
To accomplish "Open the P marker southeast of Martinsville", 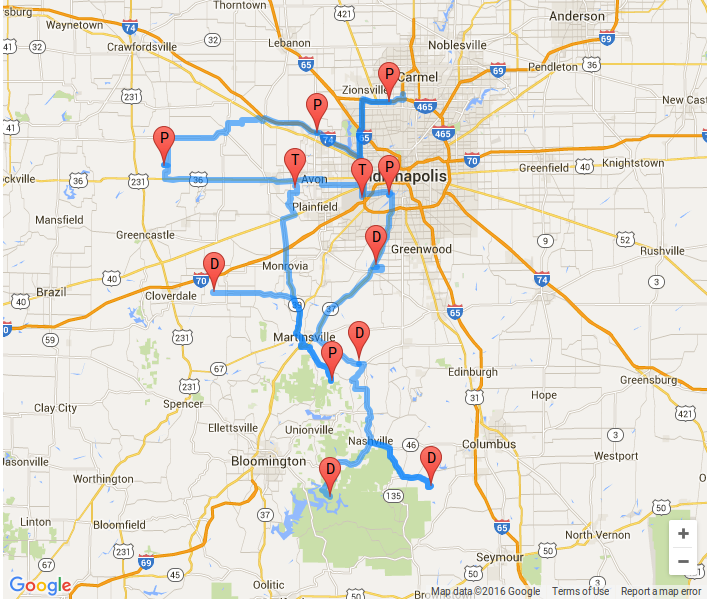I will (332, 355).
